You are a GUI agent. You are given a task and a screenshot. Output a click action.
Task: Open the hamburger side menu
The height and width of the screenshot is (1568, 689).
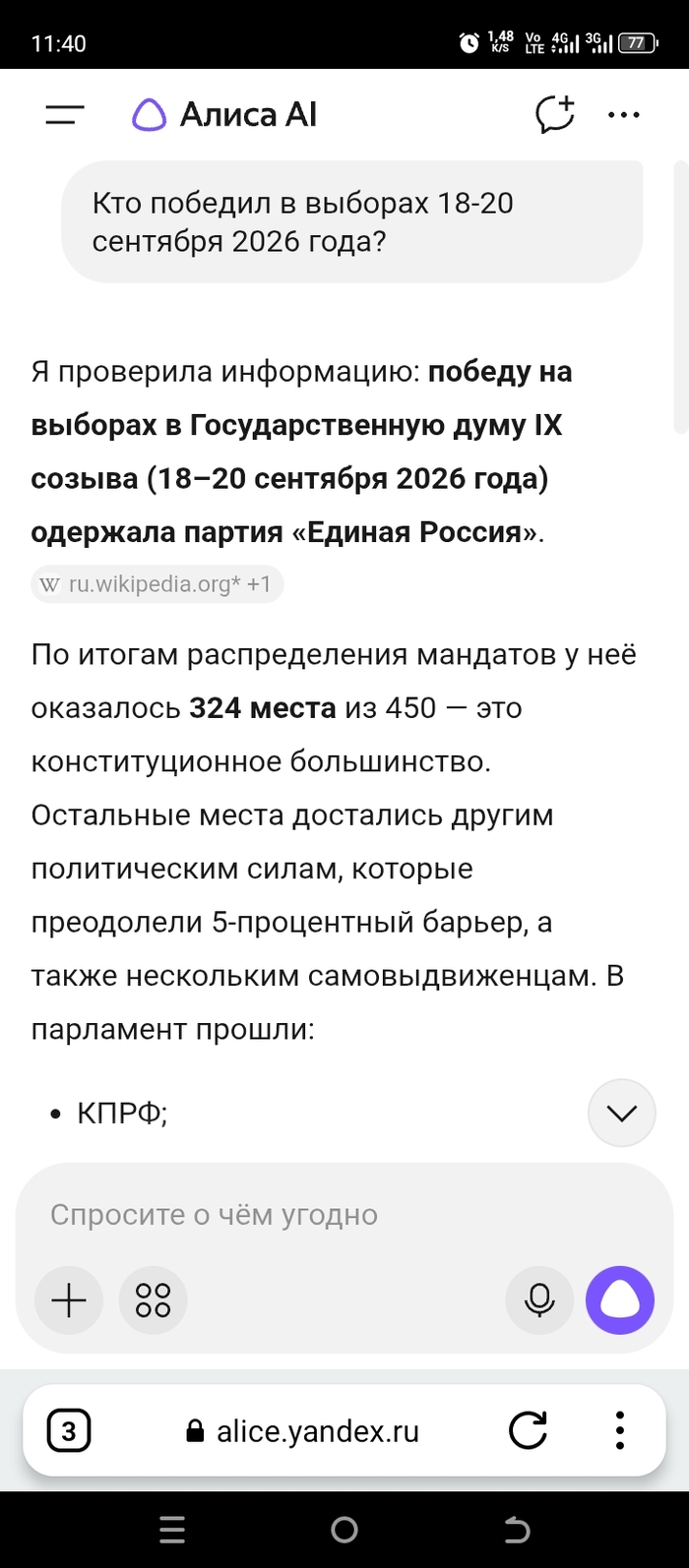65,115
